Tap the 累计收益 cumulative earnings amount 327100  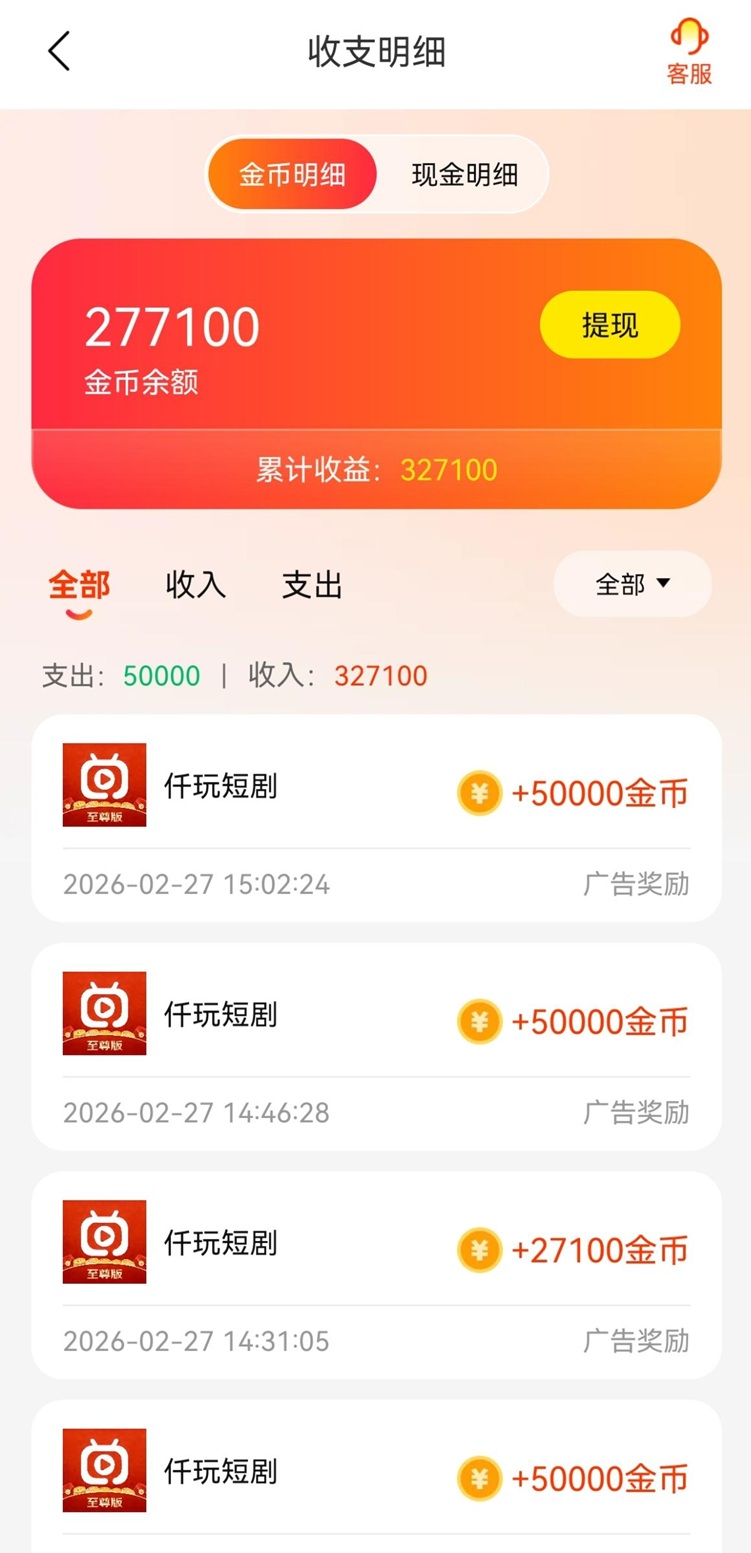(x=448, y=469)
